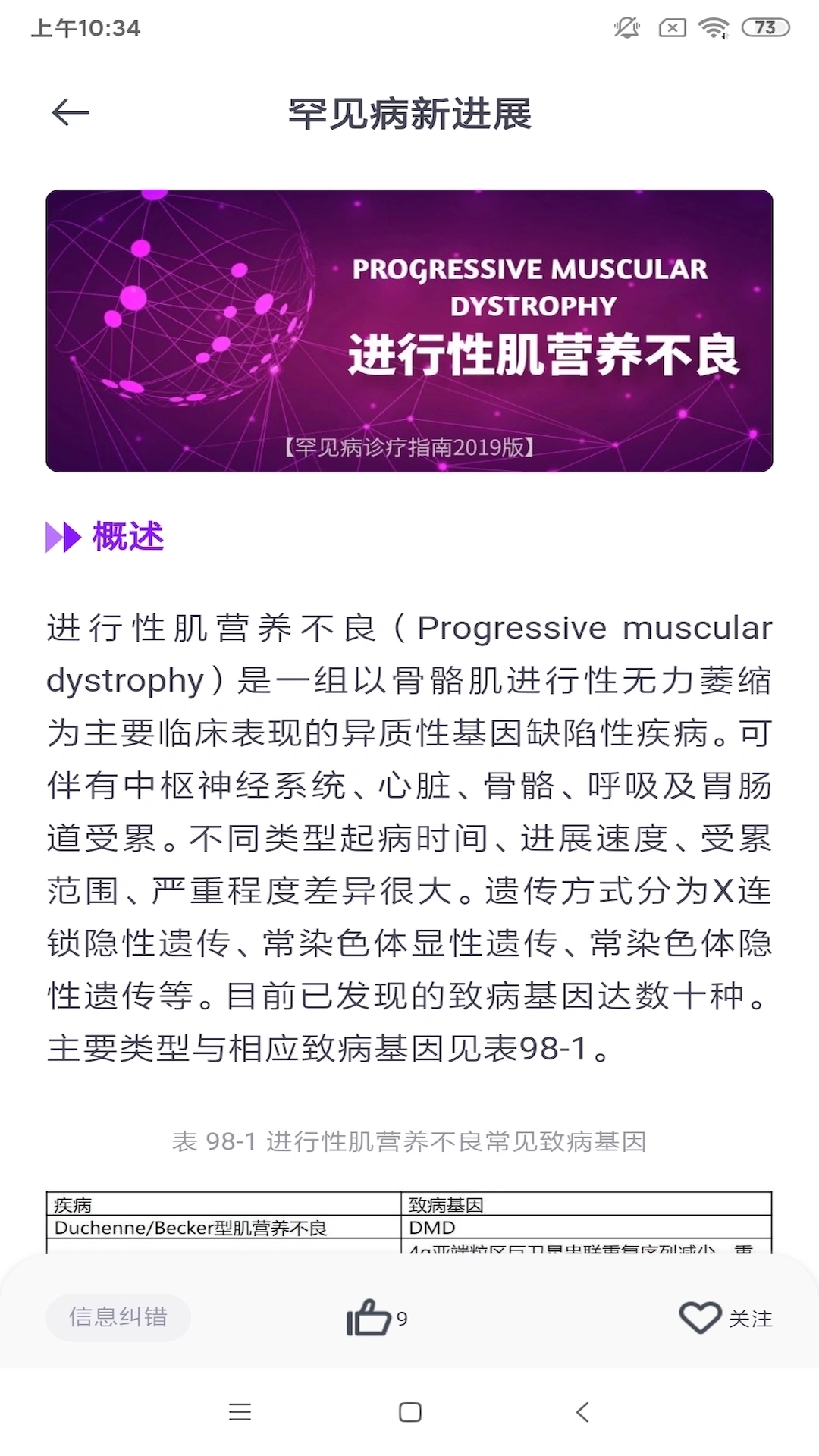This screenshot has height=1456, width=819.
Task: Follow the article via the 关注 toggle
Action: coord(749,1317)
